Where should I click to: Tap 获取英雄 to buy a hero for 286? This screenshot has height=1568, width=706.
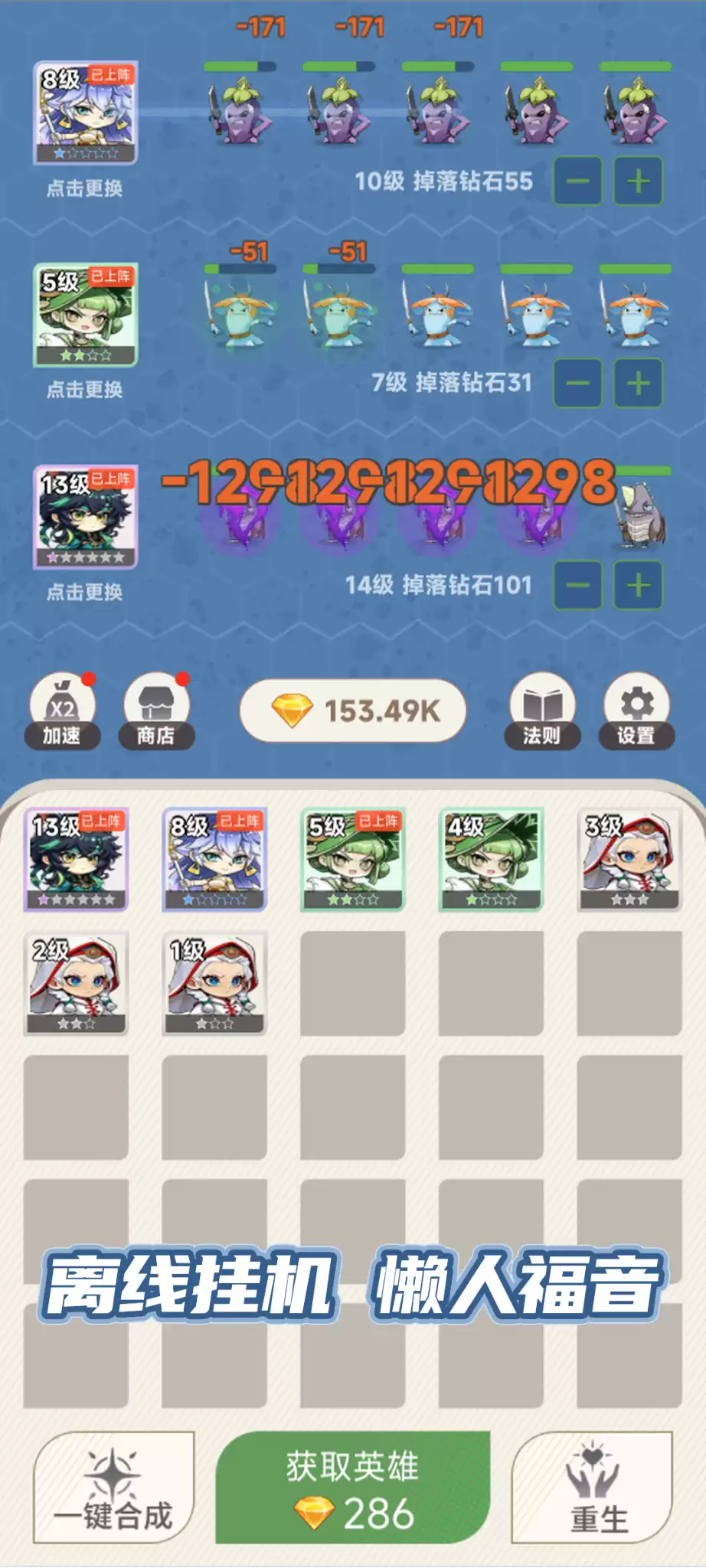click(x=353, y=1488)
